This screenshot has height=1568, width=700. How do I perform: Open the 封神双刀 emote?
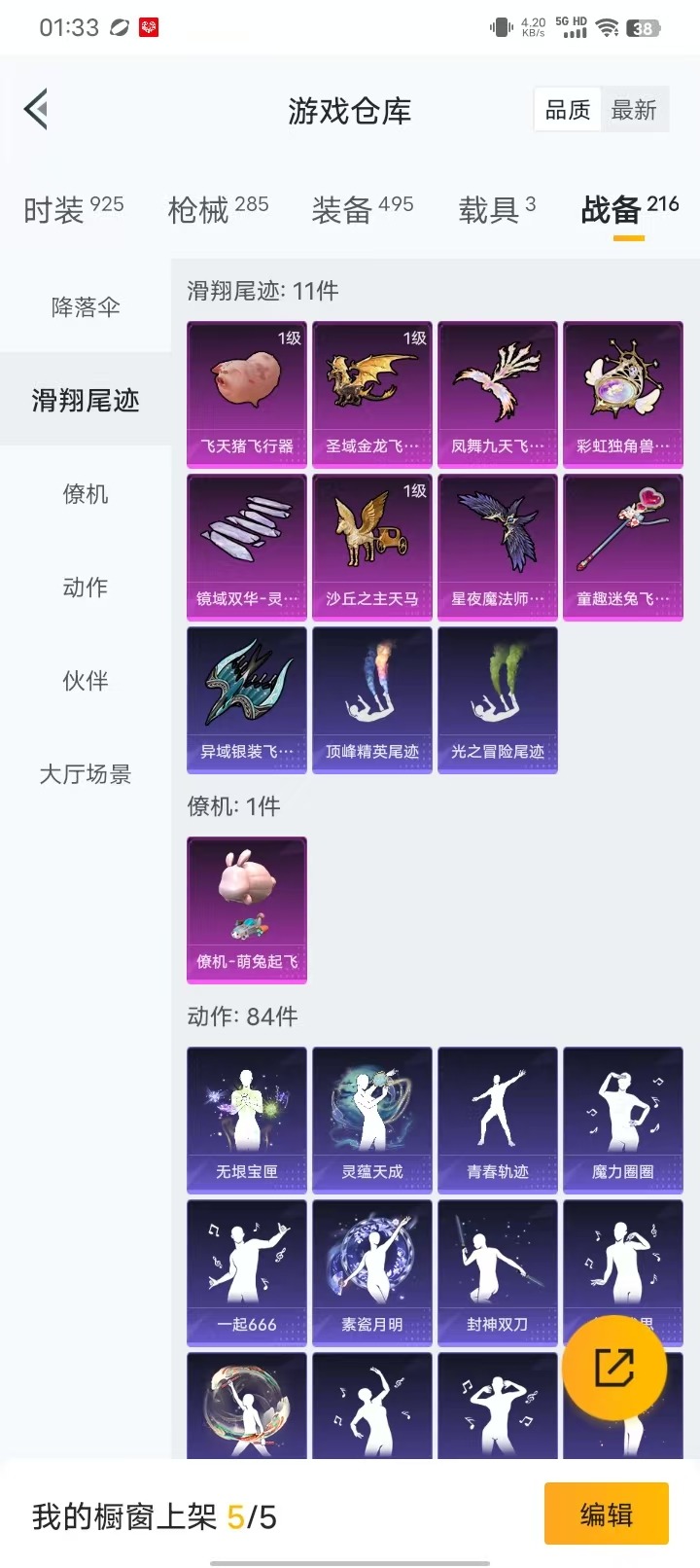(498, 1272)
